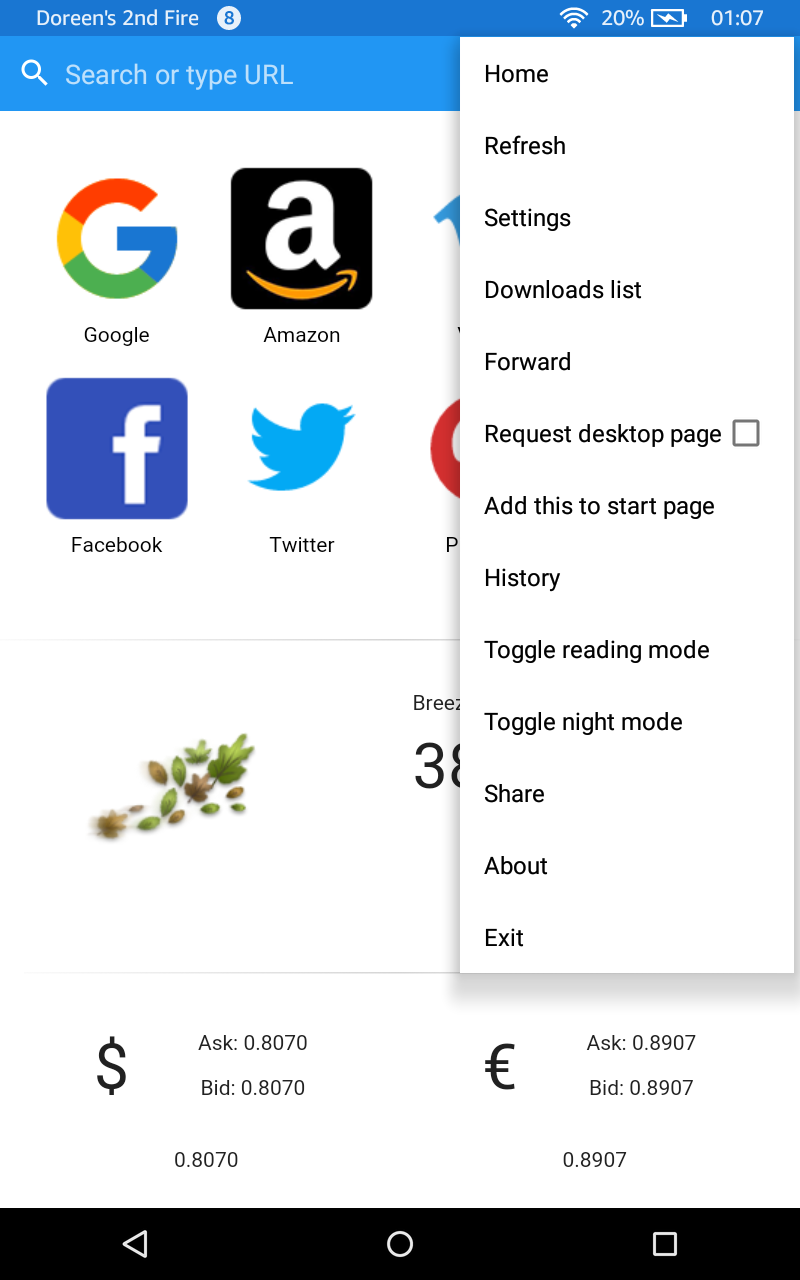Open Twitter from the start page
800x1280 pixels.
click(x=301, y=448)
